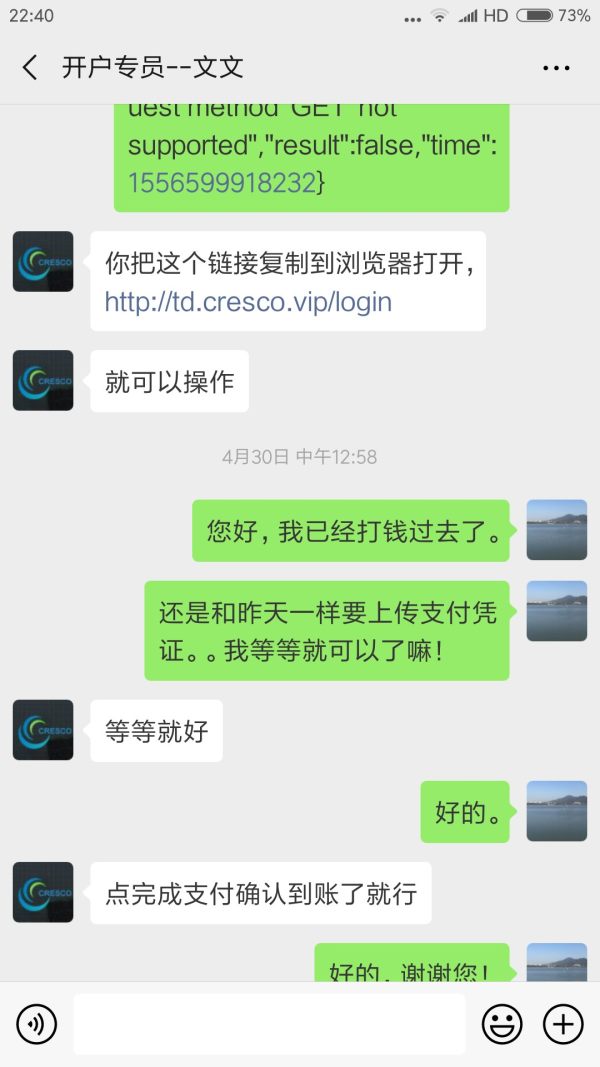
Task: Tap the 1556599918232 number link
Action: 222,182
